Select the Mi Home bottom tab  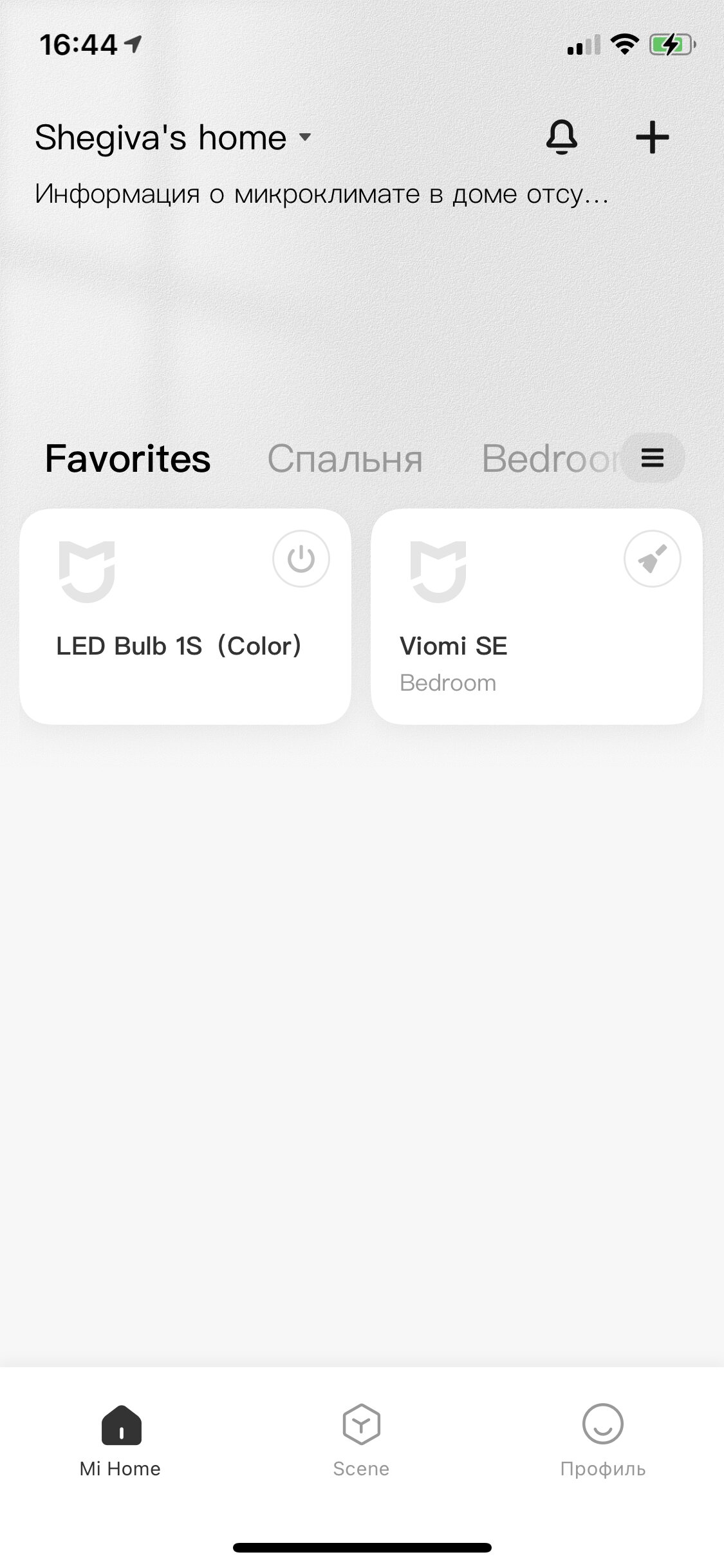tap(120, 1441)
